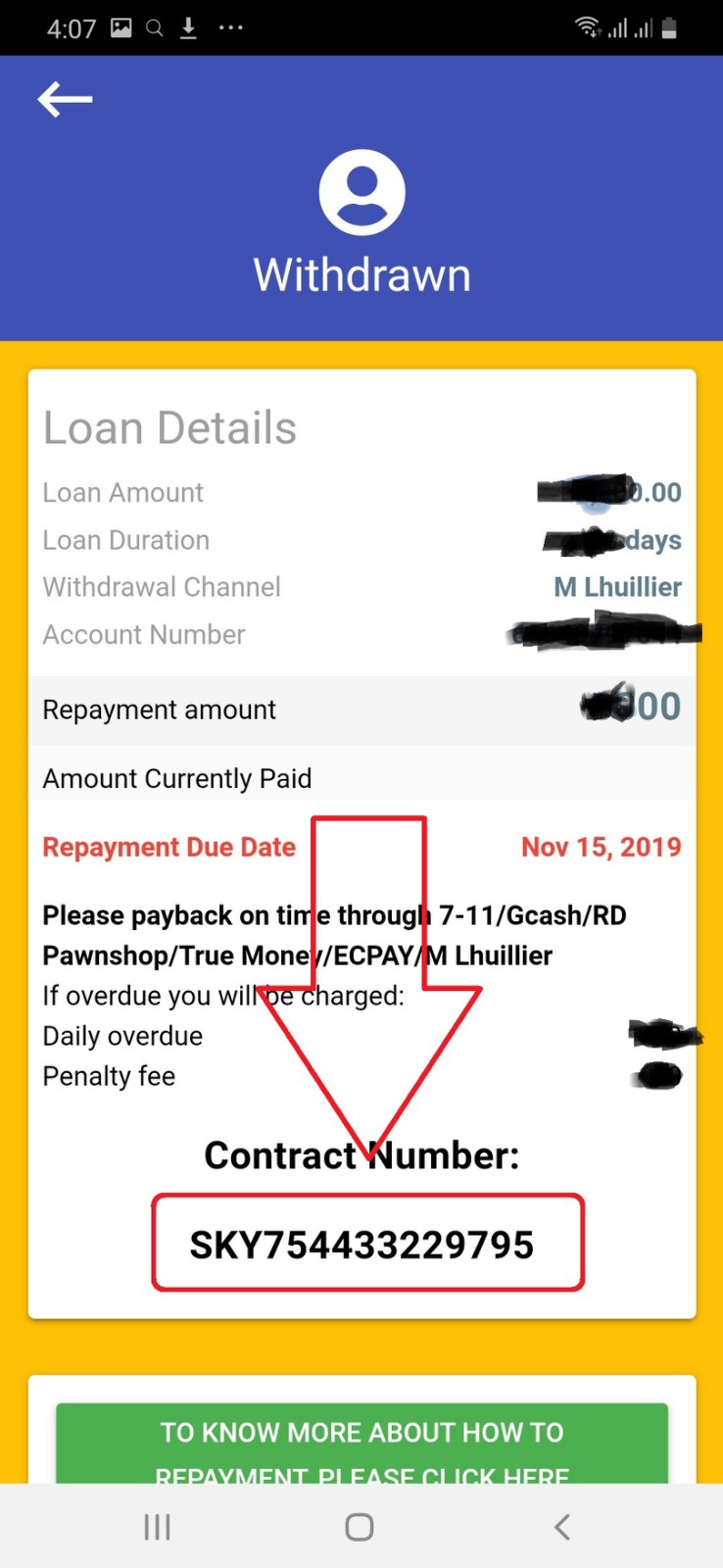
Task: Tap the green repayment instructions button
Action: click(x=361, y=1445)
